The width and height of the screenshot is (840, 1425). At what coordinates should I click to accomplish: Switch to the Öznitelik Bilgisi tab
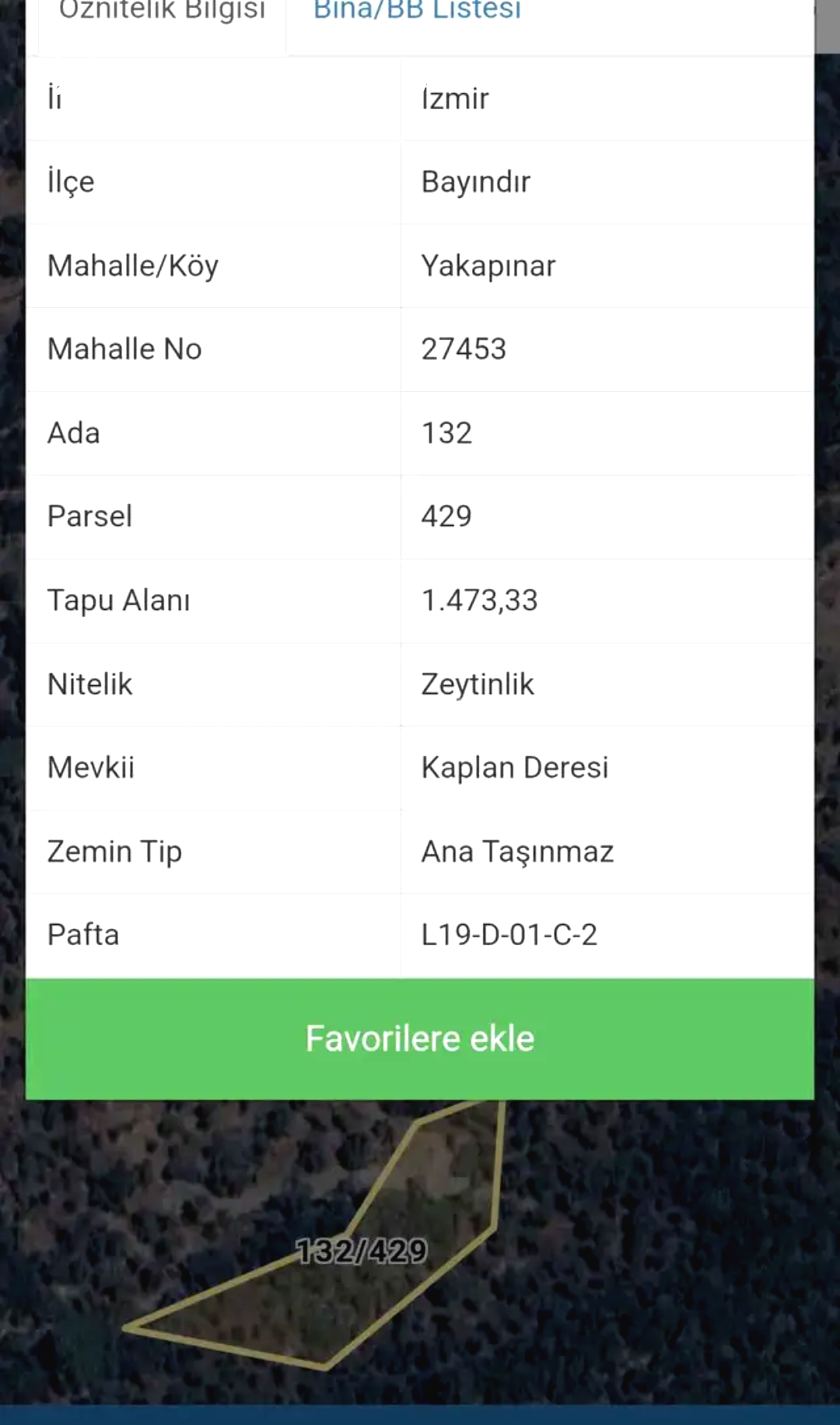click(x=162, y=23)
